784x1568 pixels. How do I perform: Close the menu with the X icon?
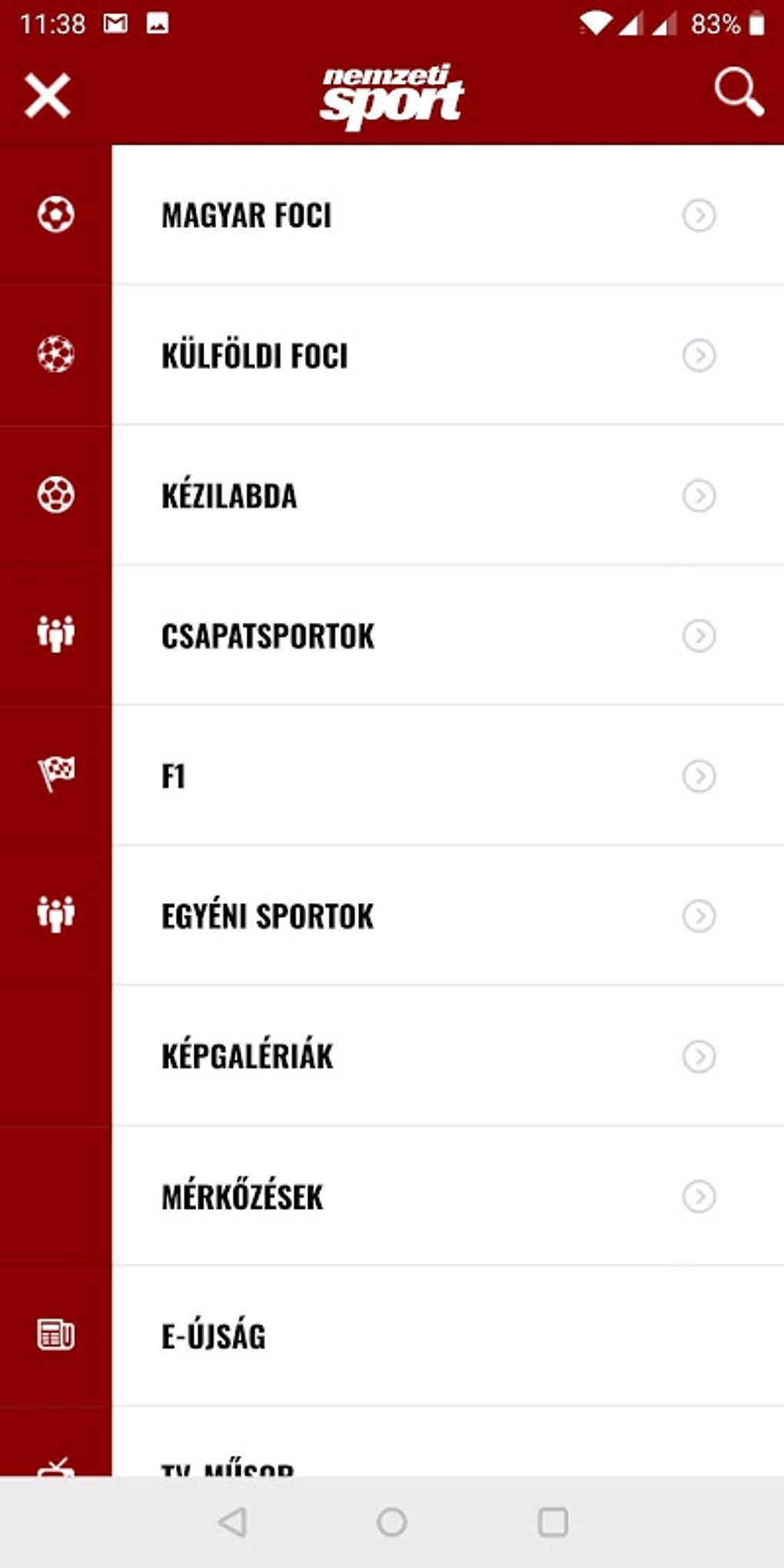(x=48, y=96)
